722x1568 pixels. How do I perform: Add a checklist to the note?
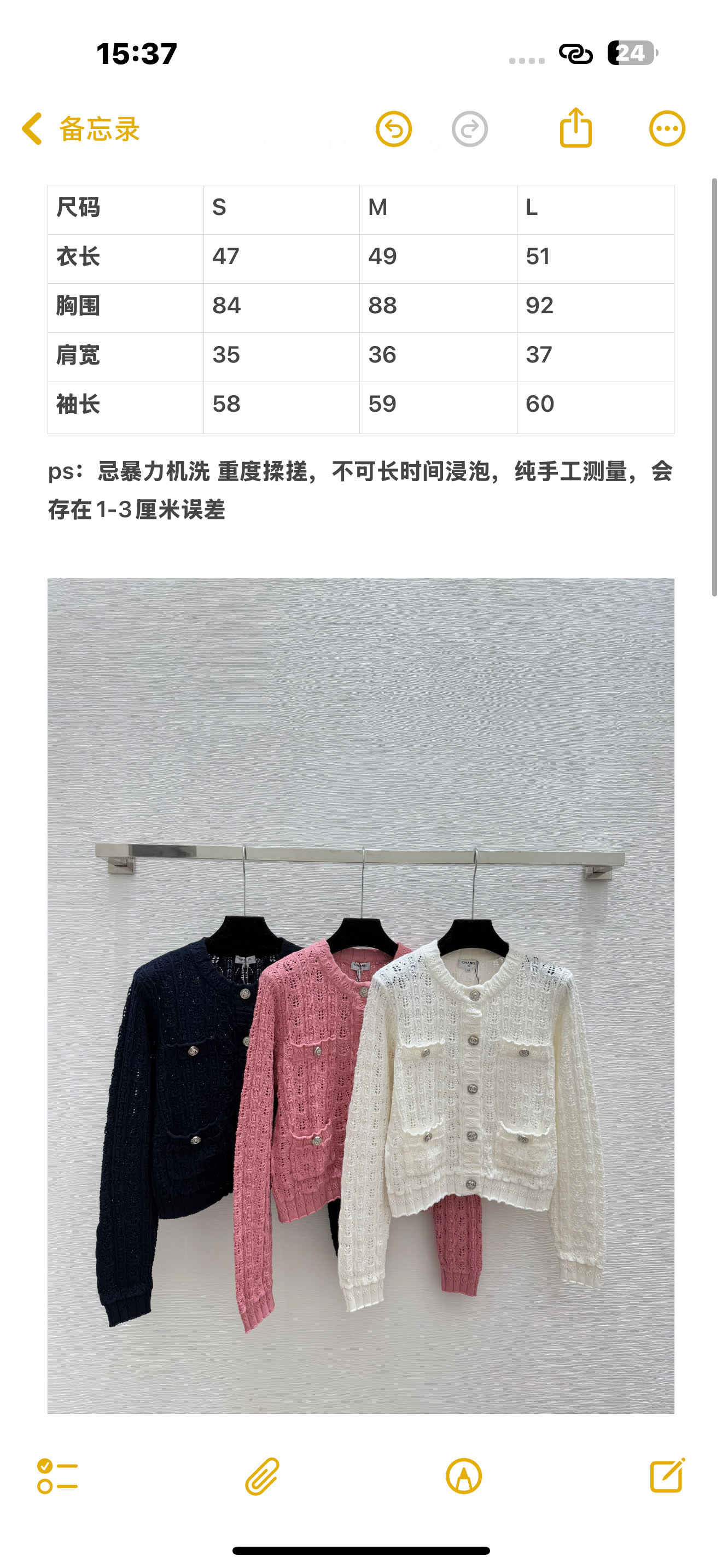[57, 1476]
